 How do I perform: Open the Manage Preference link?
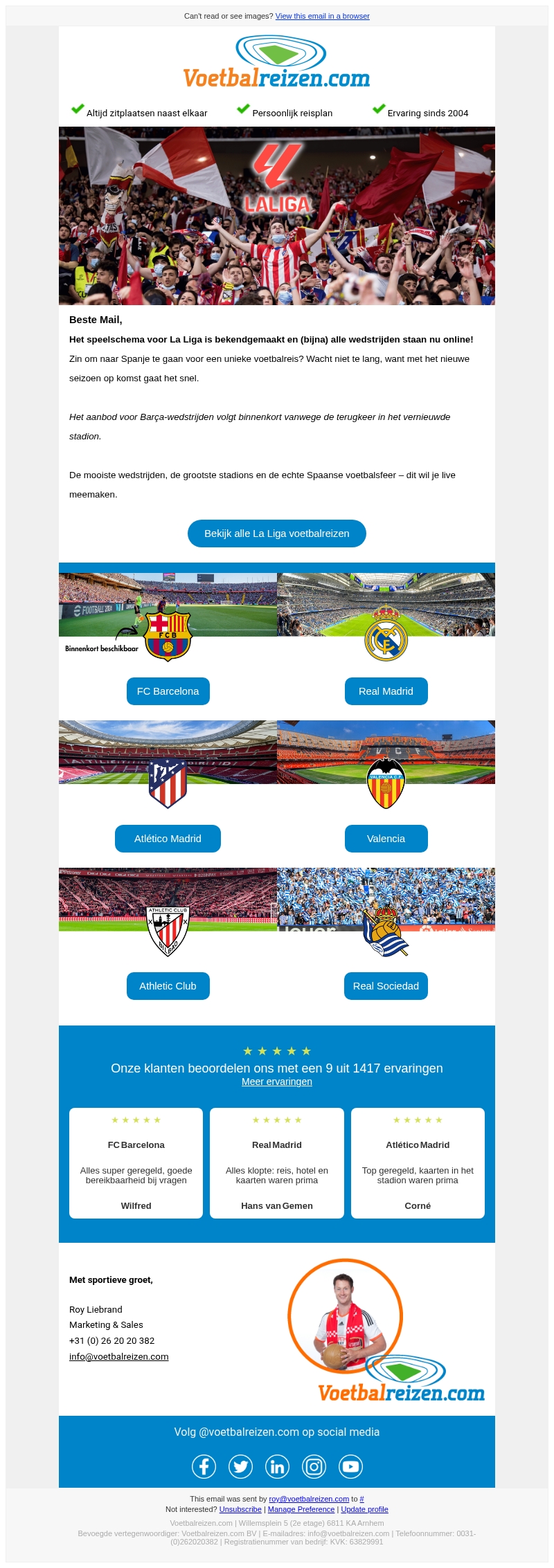(301, 1509)
